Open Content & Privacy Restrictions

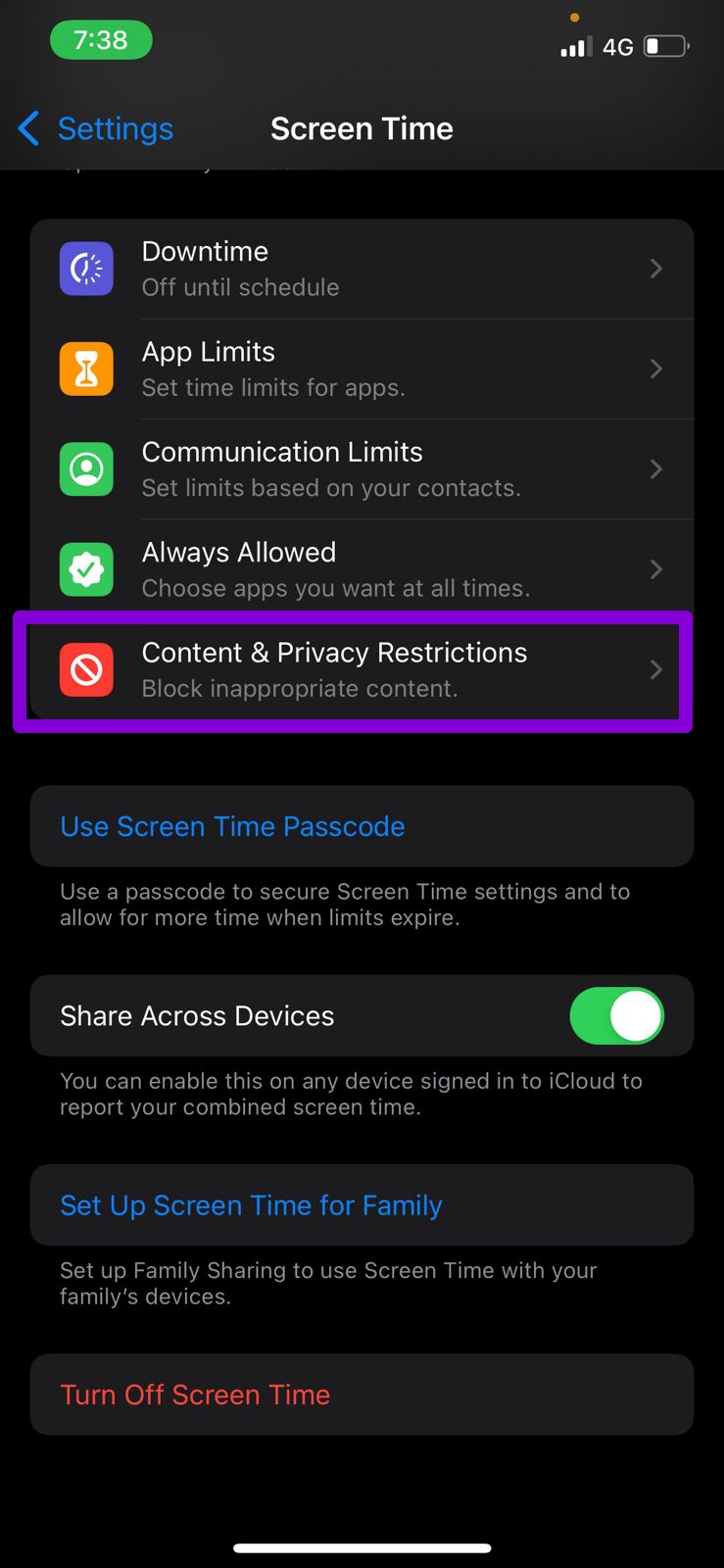tap(362, 670)
